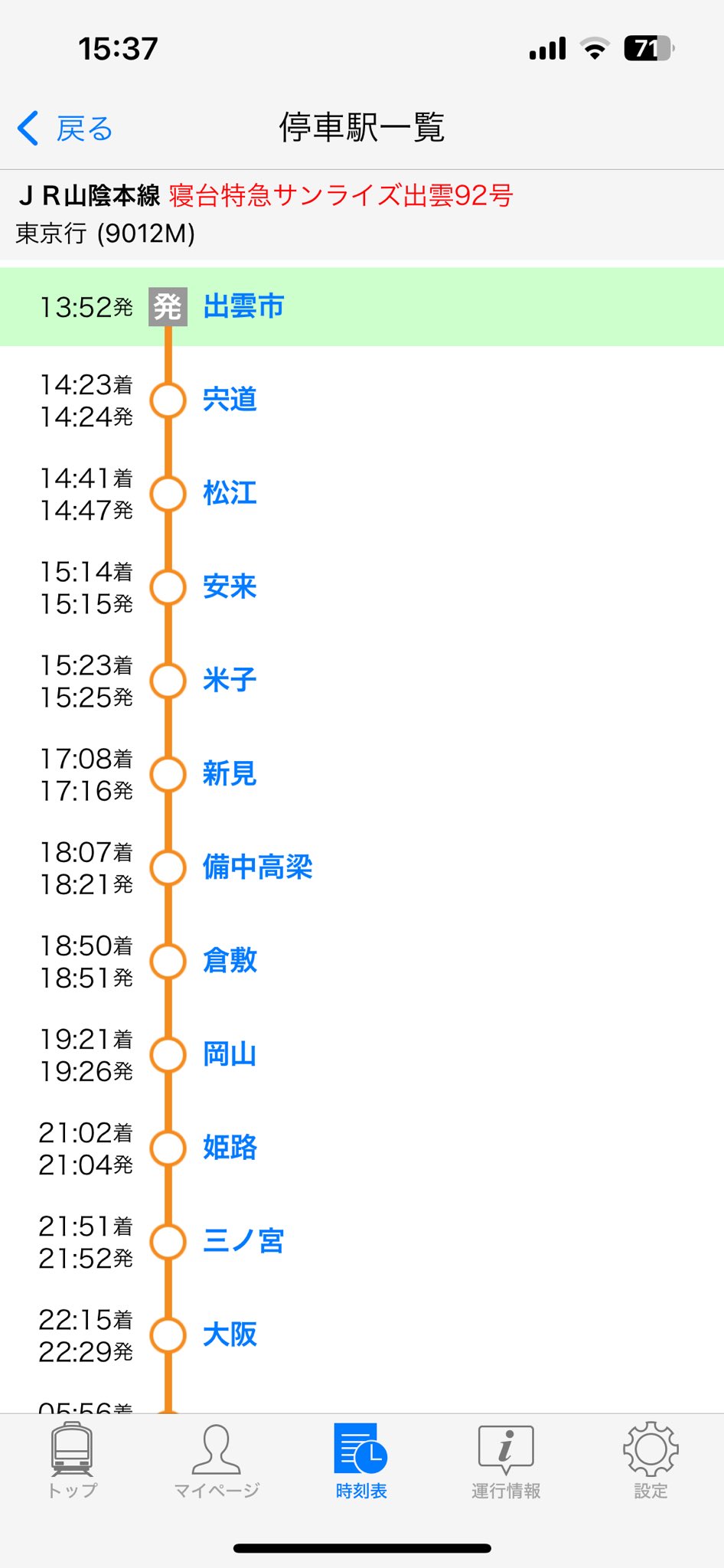Tap the 安来 station row
The width and height of the screenshot is (724, 1568).
point(230,587)
